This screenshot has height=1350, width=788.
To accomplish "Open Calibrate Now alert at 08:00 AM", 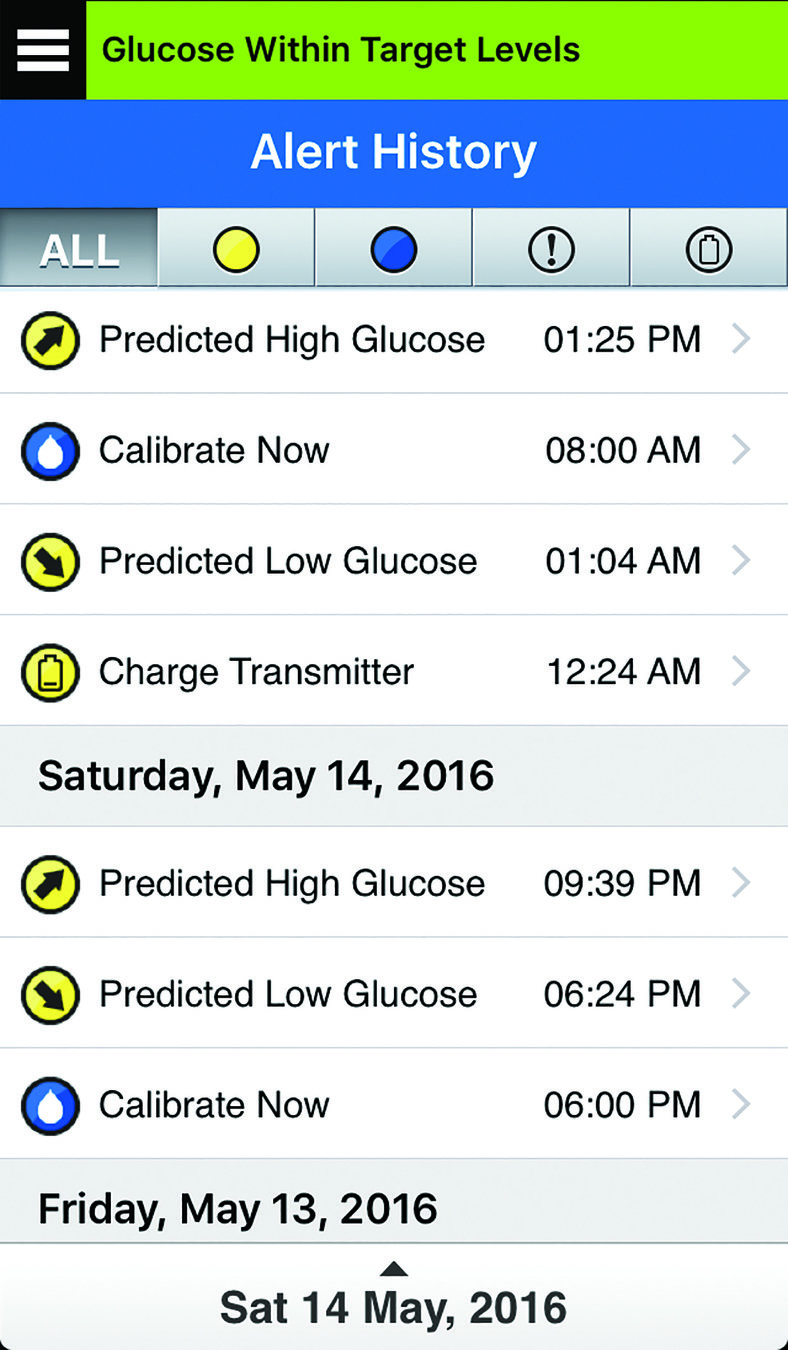I will pos(394,450).
